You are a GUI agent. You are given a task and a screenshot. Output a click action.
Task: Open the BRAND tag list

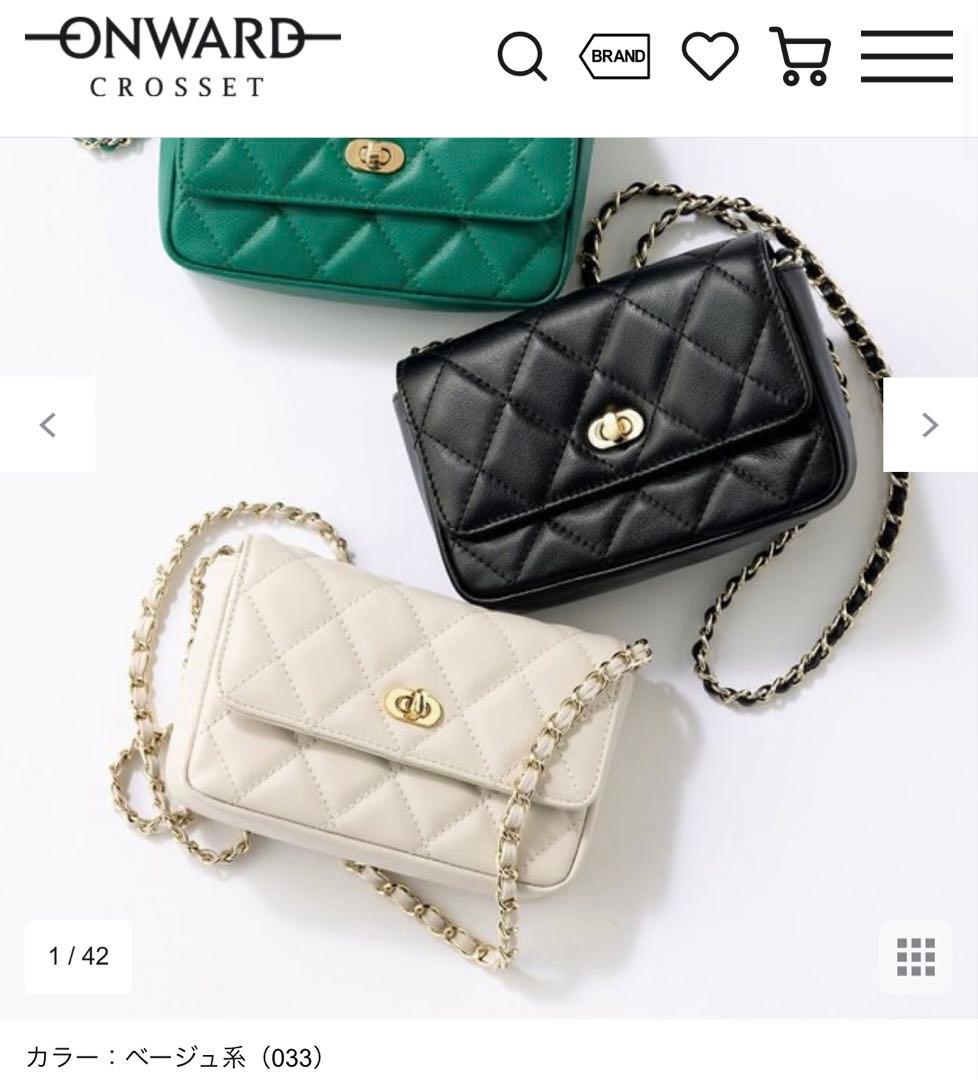click(615, 57)
